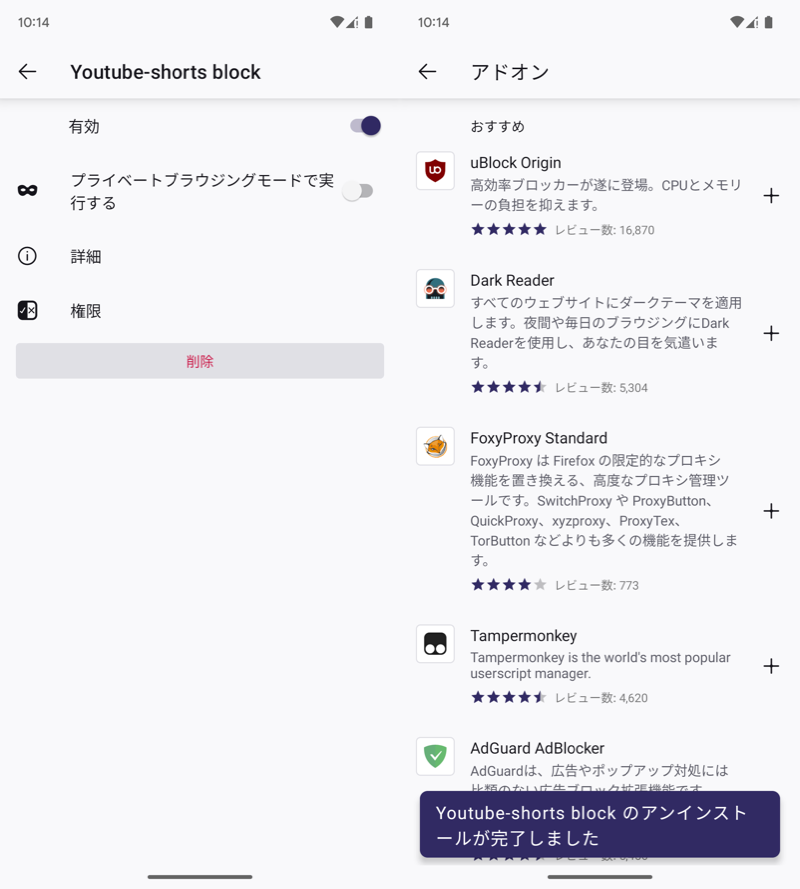The height and width of the screenshot is (889, 800).
Task: Go back from the アドオン page
Action: tap(428, 72)
